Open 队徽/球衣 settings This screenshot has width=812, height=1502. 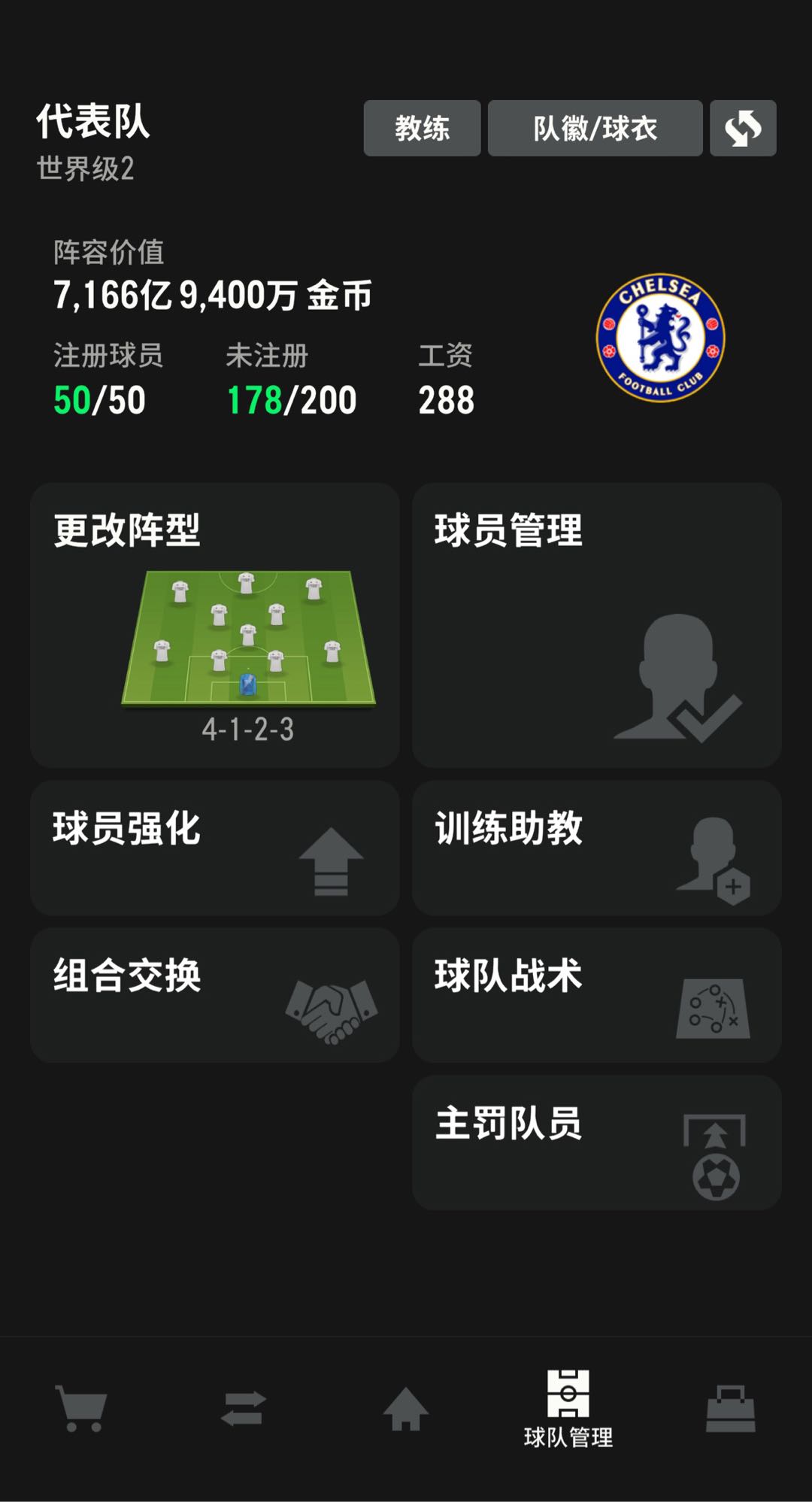tap(595, 128)
